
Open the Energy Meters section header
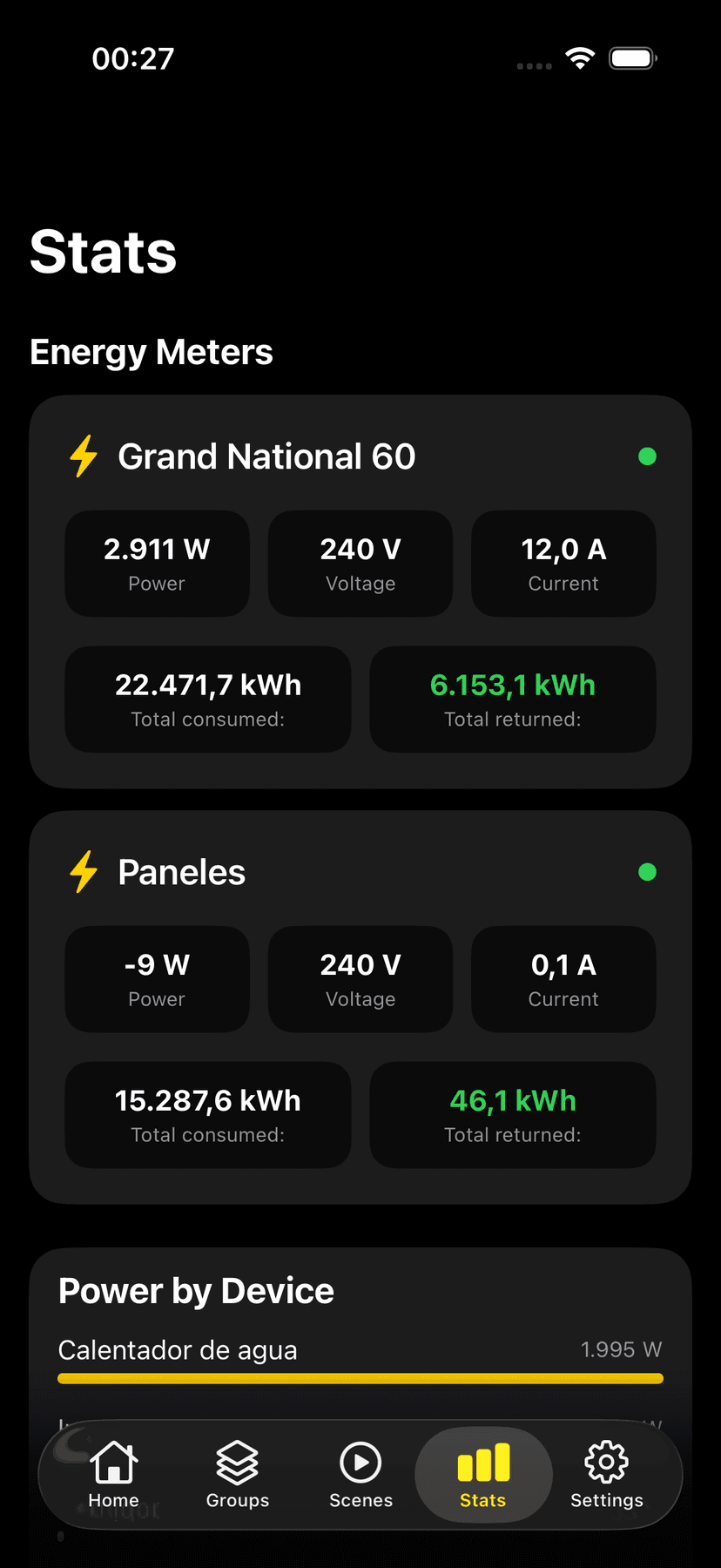click(151, 351)
